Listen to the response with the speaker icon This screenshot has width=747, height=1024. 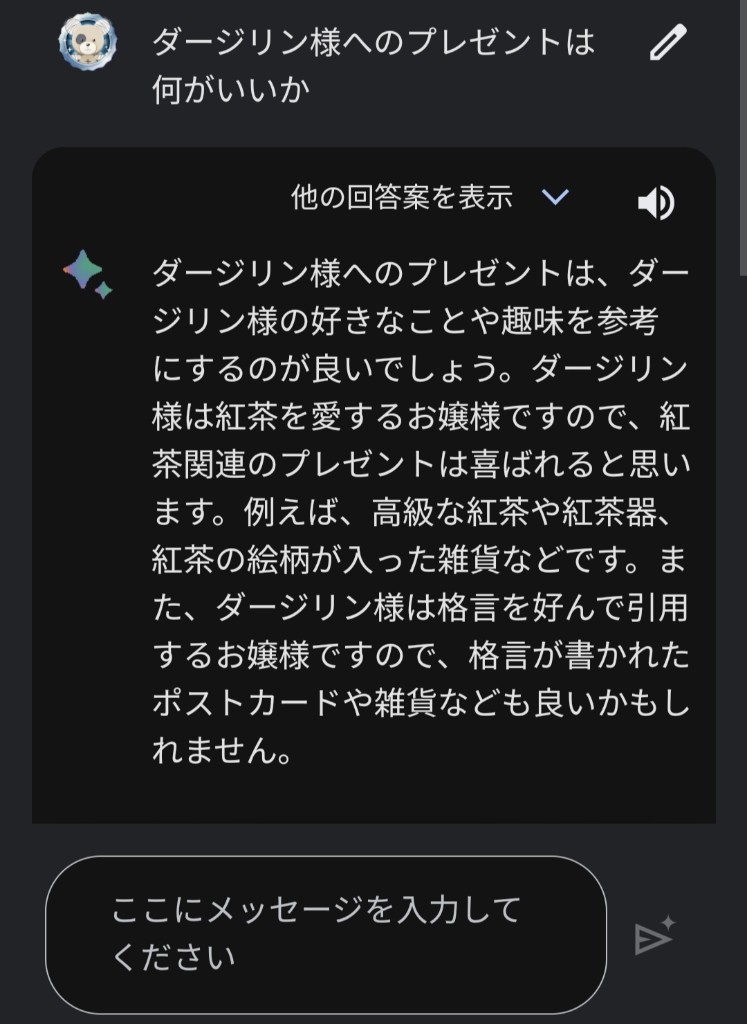click(656, 203)
